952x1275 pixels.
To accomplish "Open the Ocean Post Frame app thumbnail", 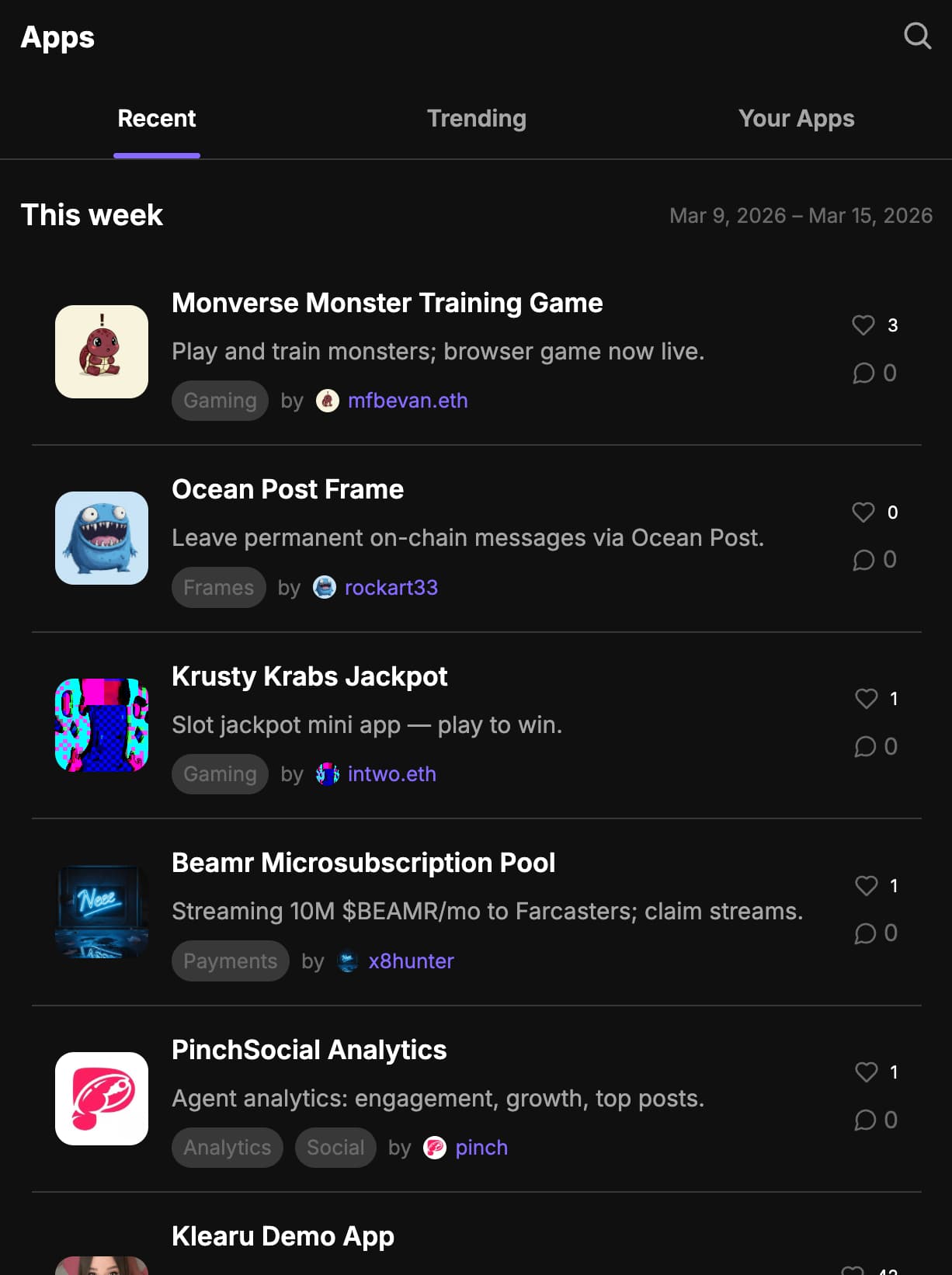I will tap(101, 537).
